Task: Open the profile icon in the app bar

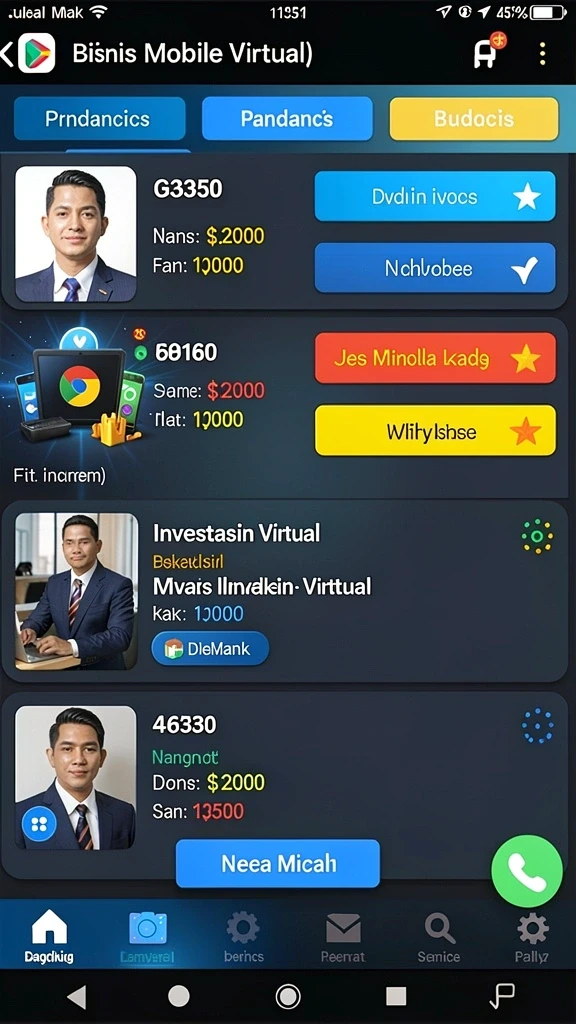Action: [x=488, y=52]
